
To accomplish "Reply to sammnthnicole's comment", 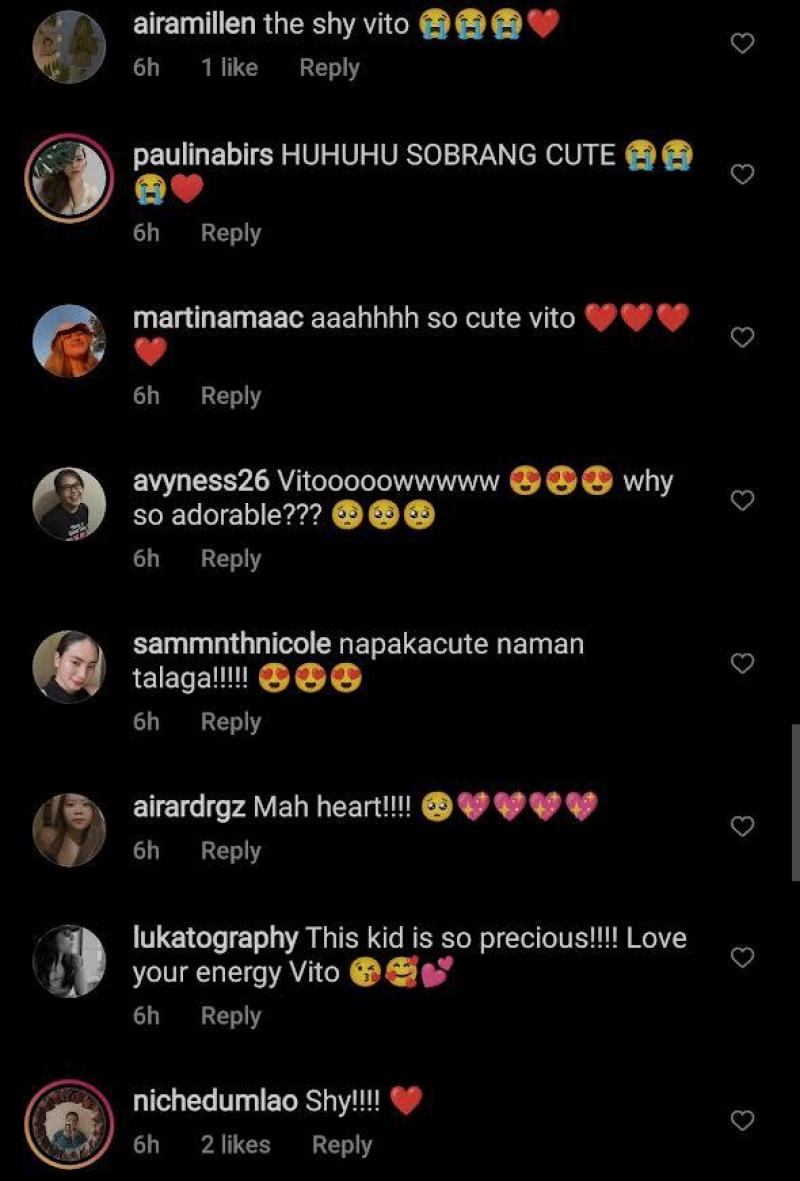I will [230, 722].
